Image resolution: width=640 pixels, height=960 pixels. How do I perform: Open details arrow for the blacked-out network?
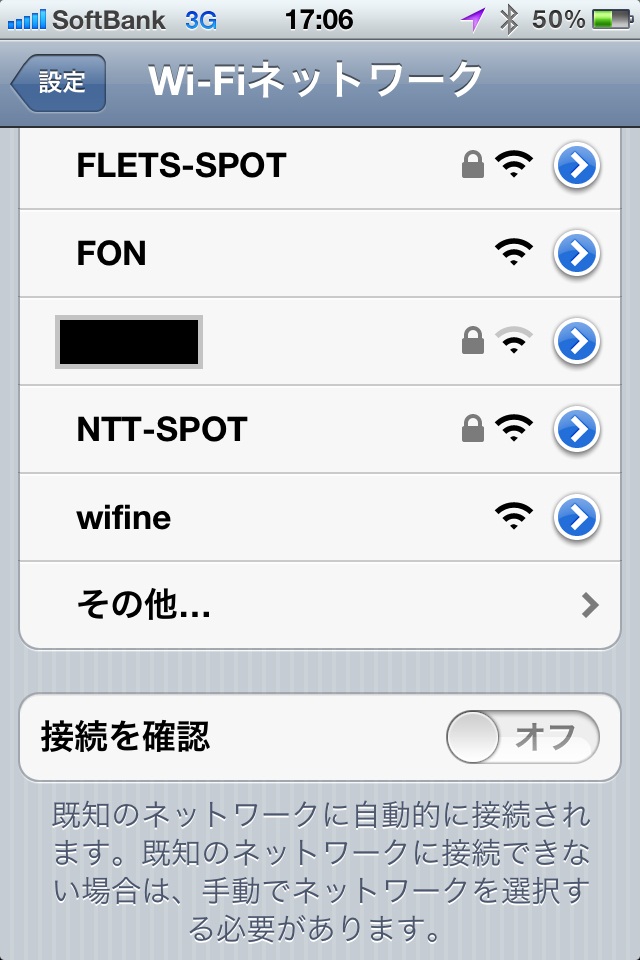[x=576, y=342]
